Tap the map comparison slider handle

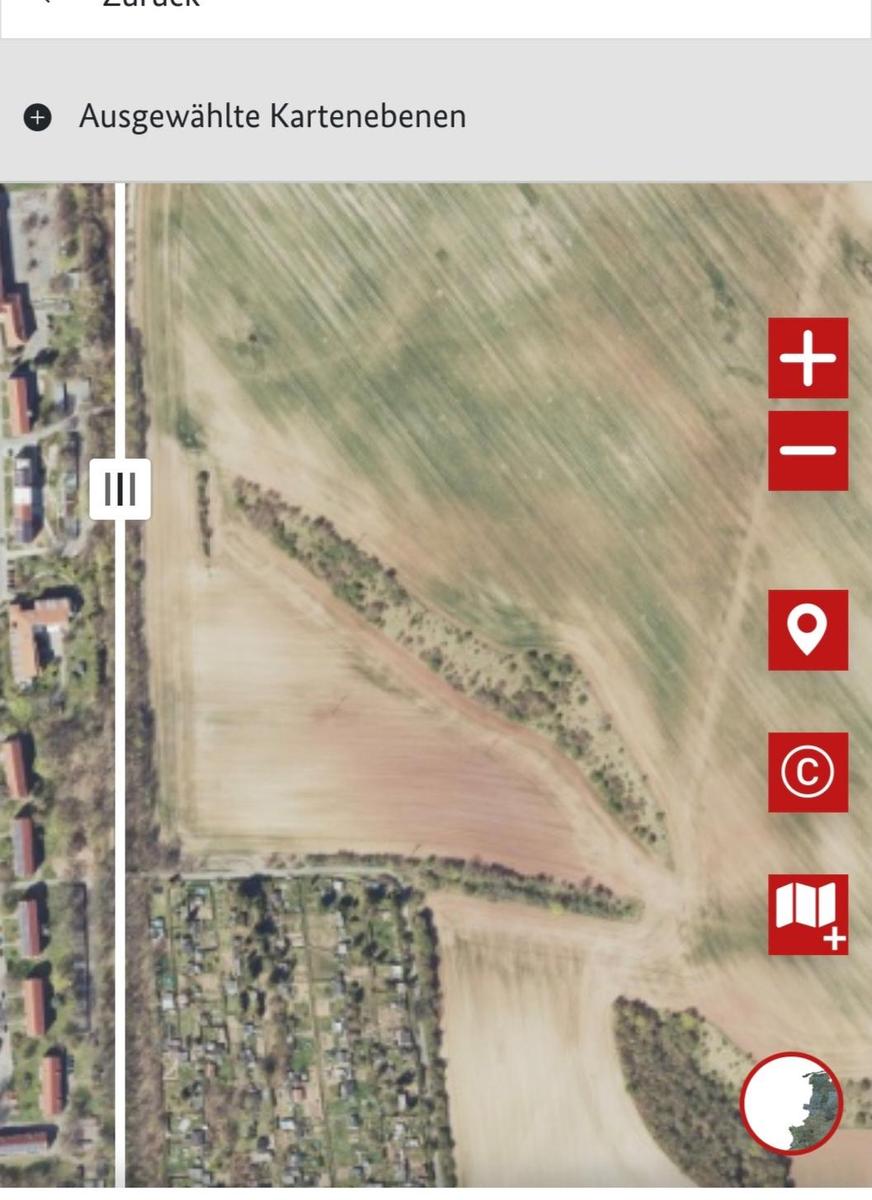(120, 489)
